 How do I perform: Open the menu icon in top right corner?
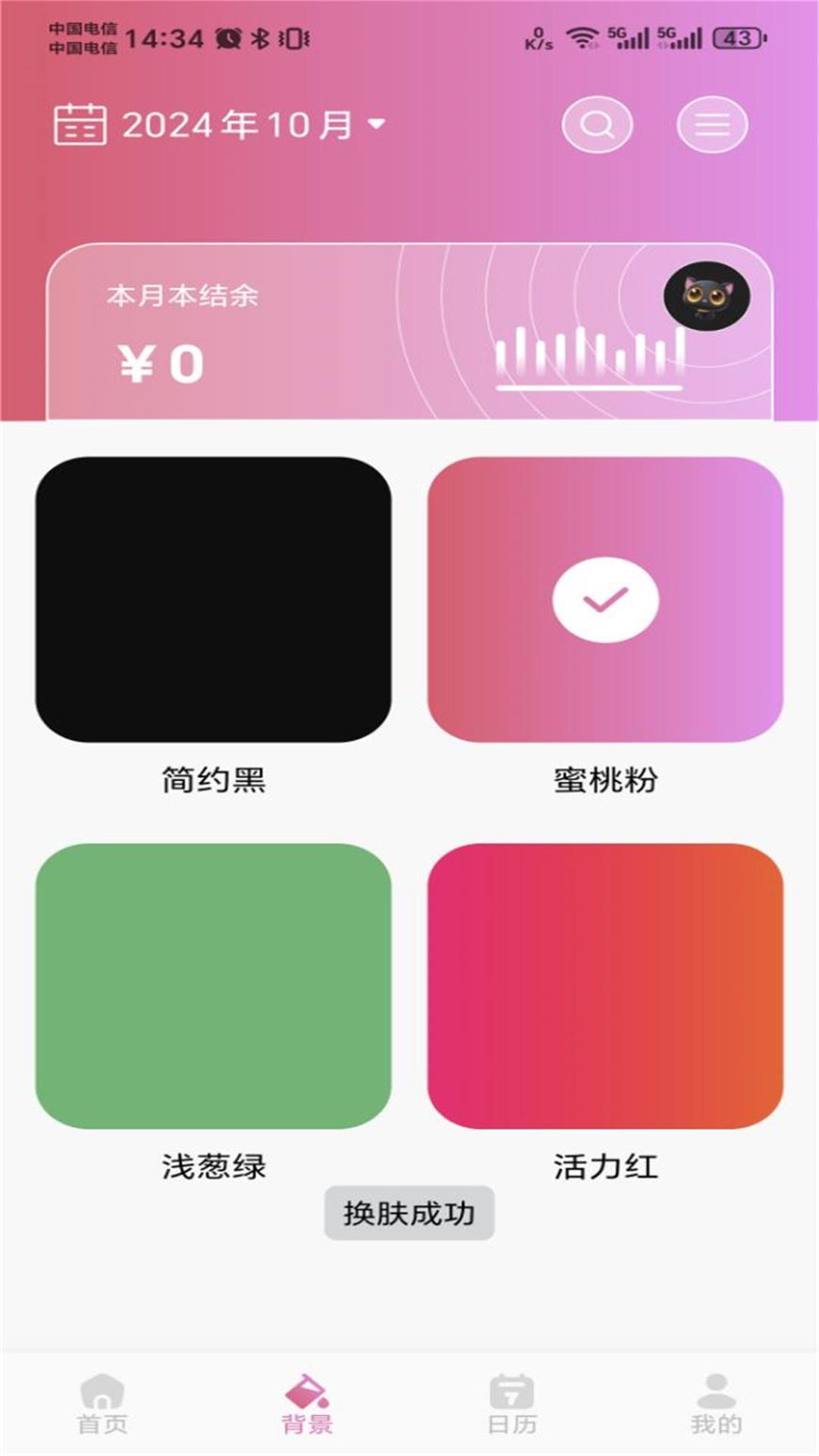711,124
